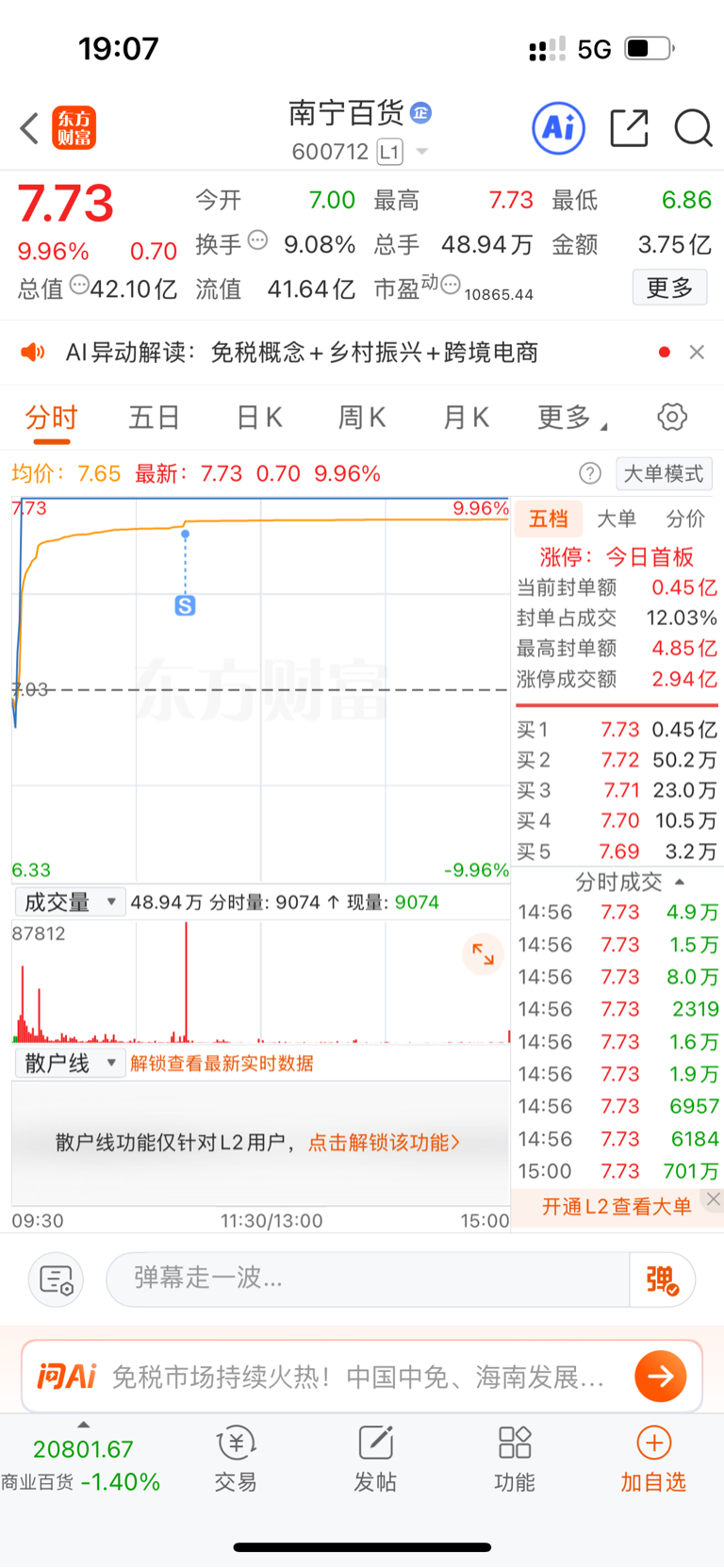The height and width of the screenshot is (1568, 724).
Task: Switch to the 大单 tab
Action: point(617,519)
